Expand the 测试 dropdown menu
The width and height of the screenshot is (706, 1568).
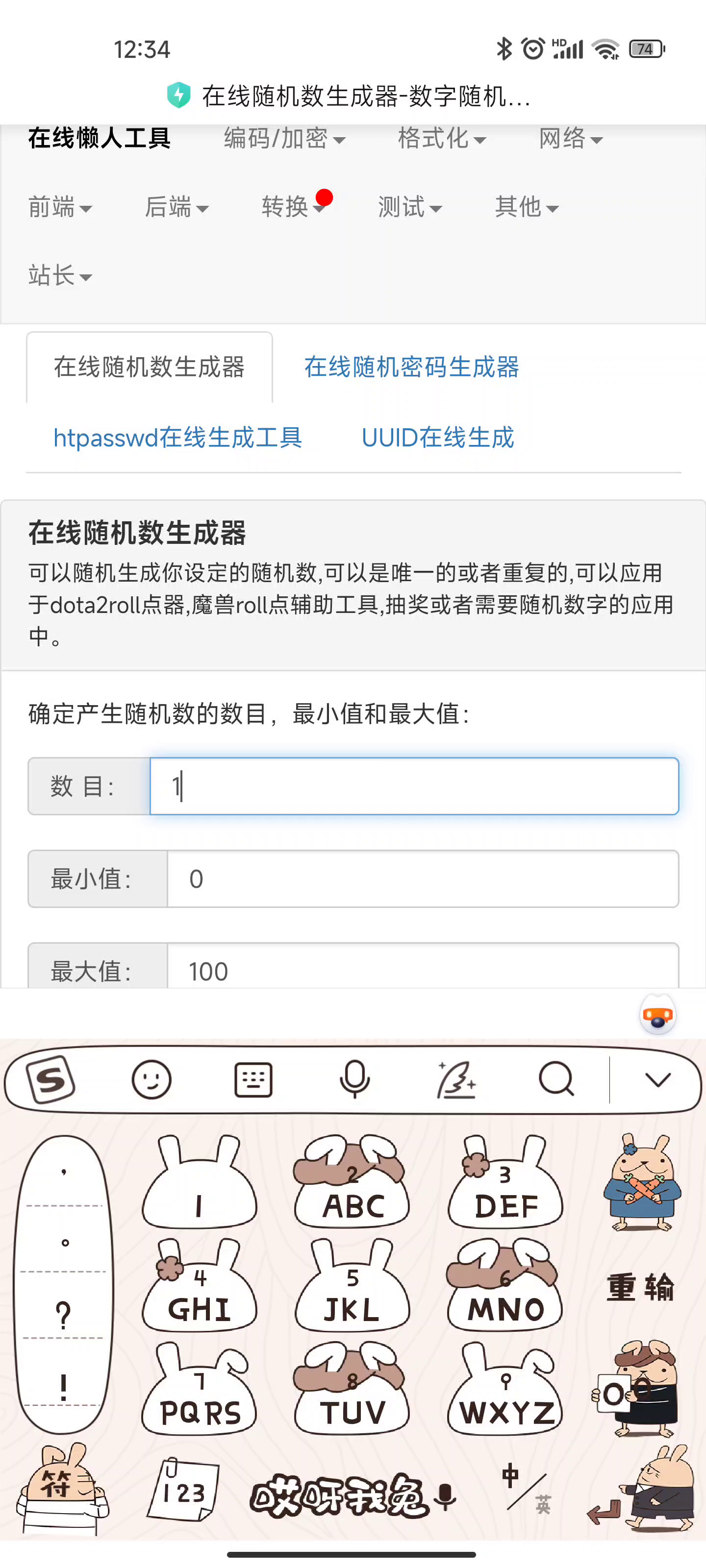coord(409,208)
